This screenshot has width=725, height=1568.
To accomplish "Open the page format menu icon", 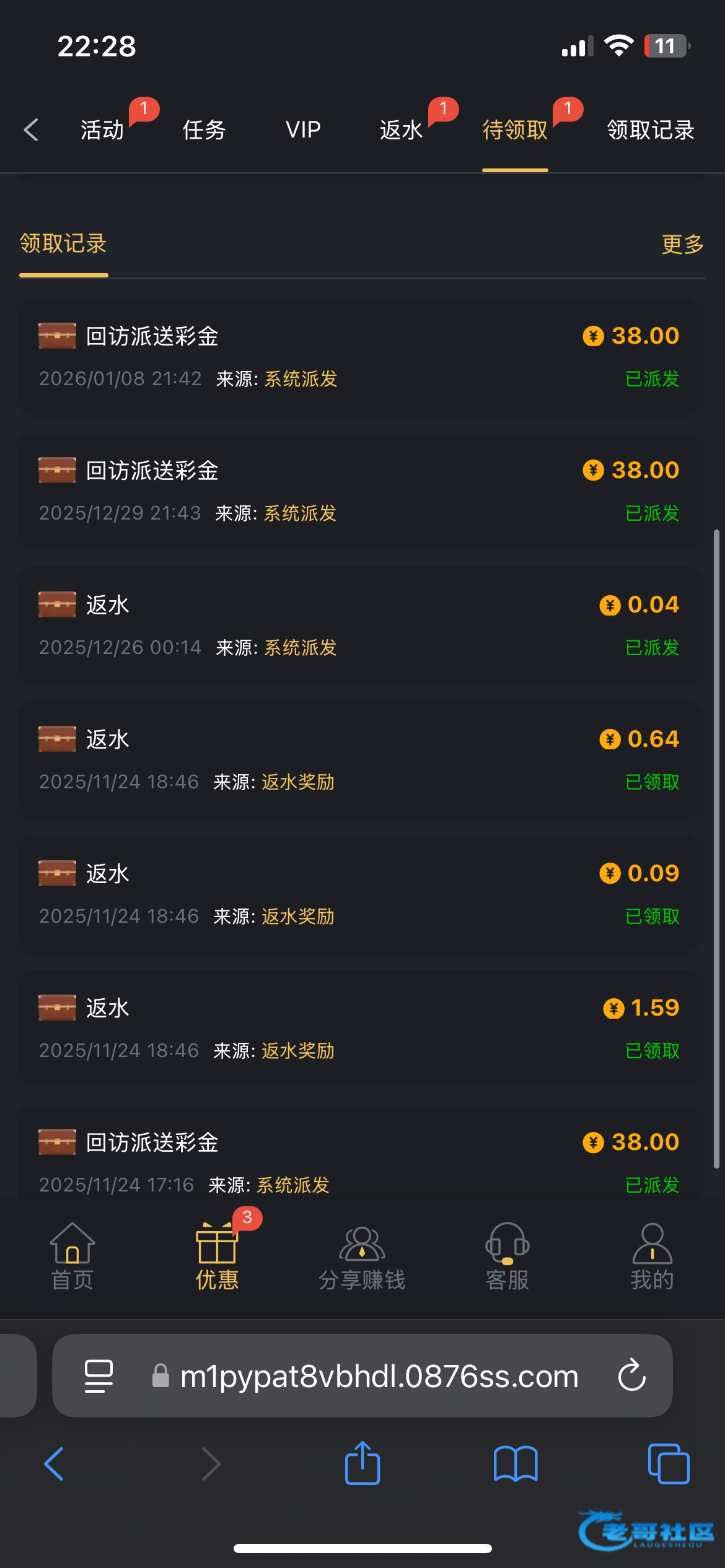I will (x=99, y=1376).
